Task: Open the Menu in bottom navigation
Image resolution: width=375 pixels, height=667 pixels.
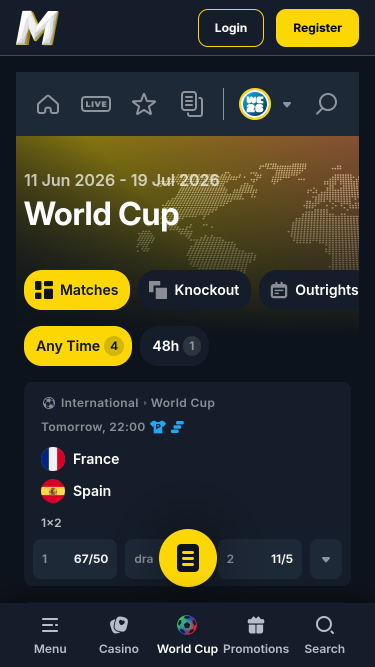Action: (x=50, y=636)
